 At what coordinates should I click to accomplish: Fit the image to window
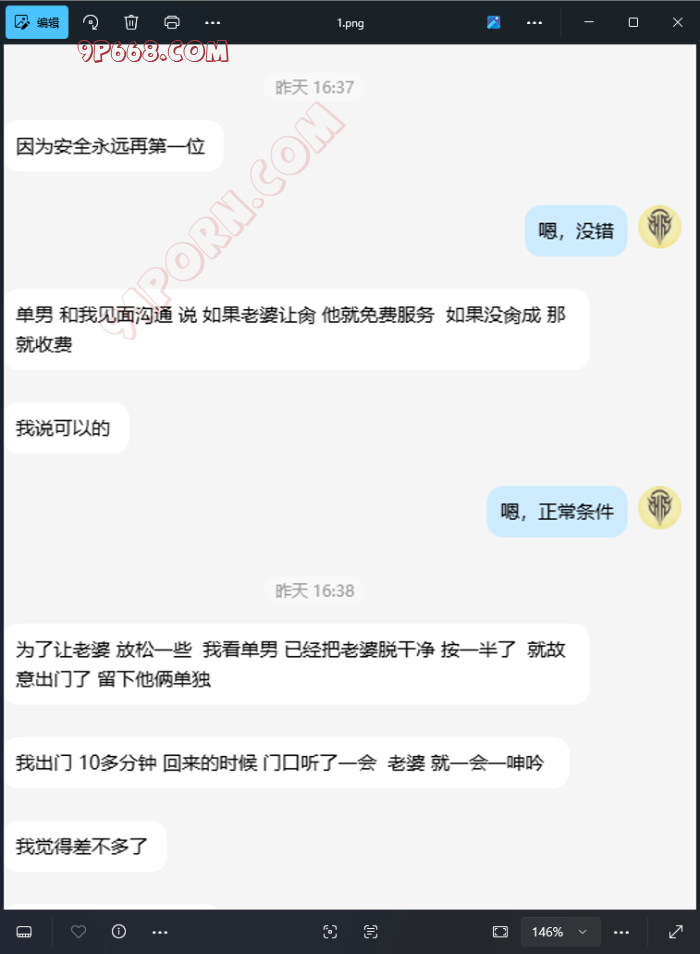click(x=500, y=931)
